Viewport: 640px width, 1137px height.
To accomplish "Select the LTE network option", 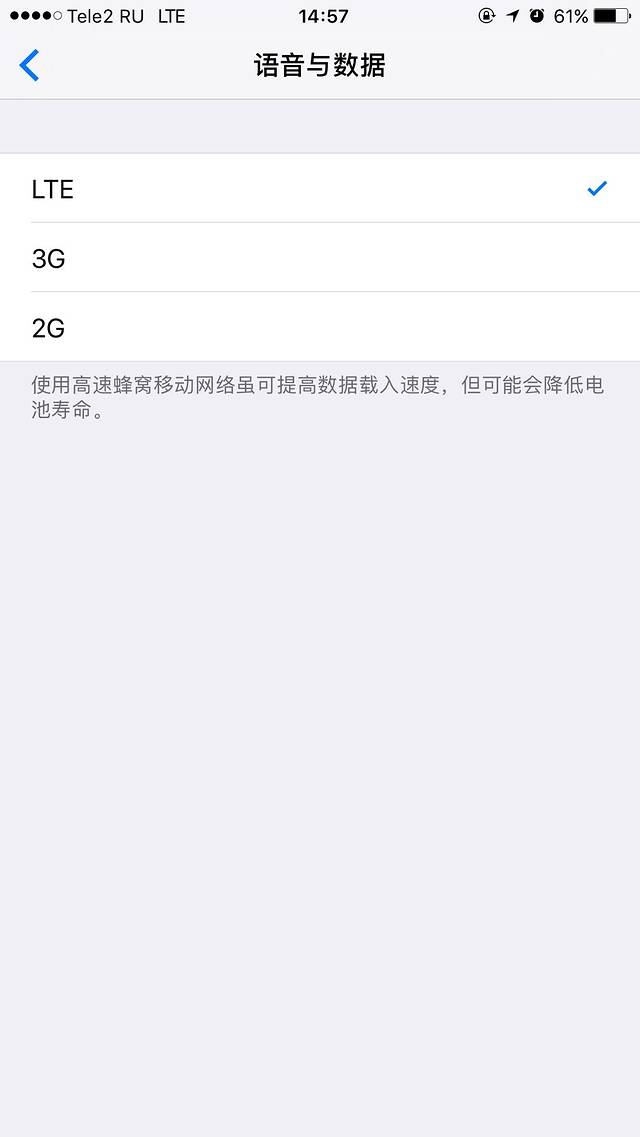I will point(320,189).
